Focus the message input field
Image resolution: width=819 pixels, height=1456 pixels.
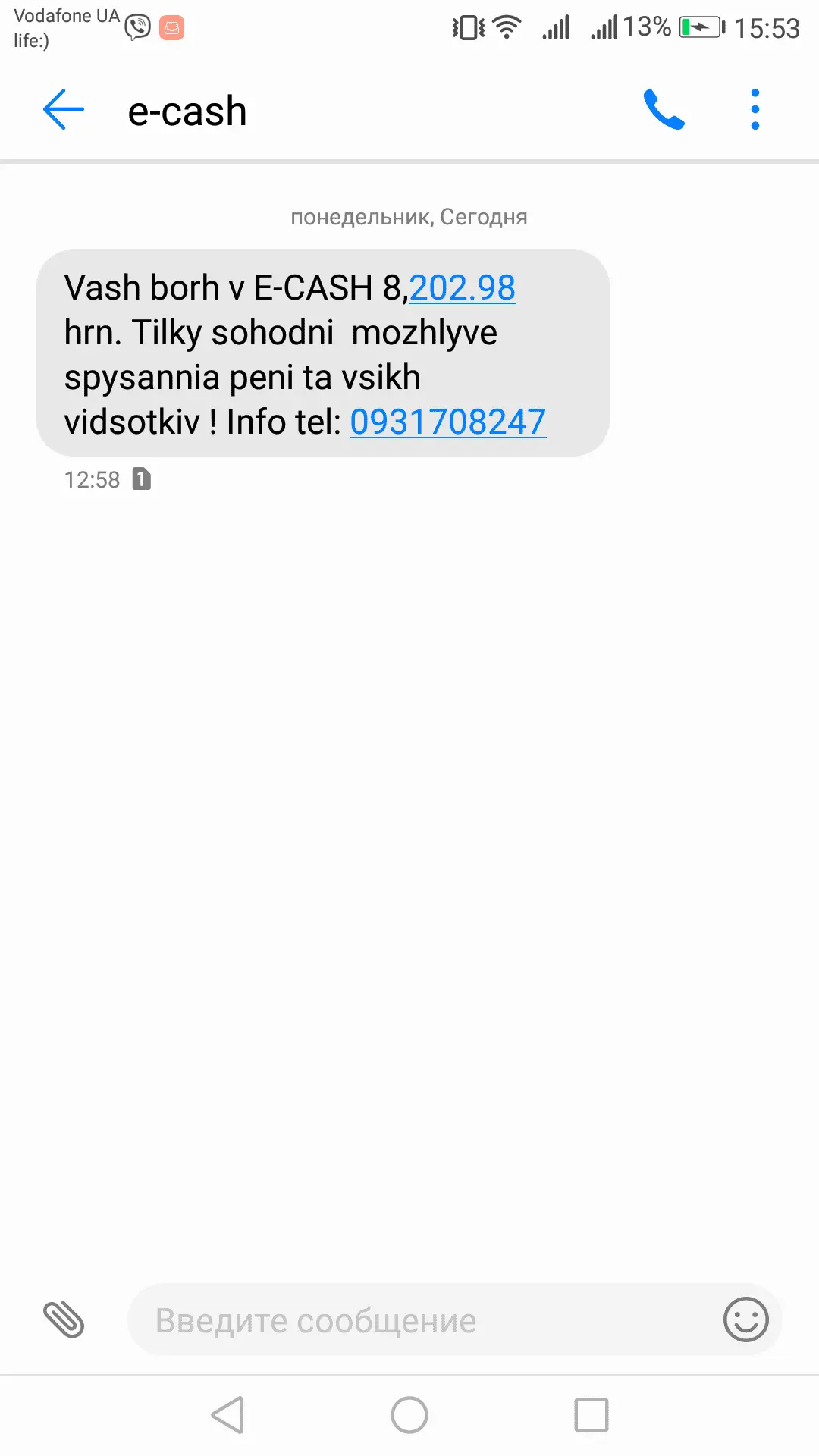tap(425, 1320)
